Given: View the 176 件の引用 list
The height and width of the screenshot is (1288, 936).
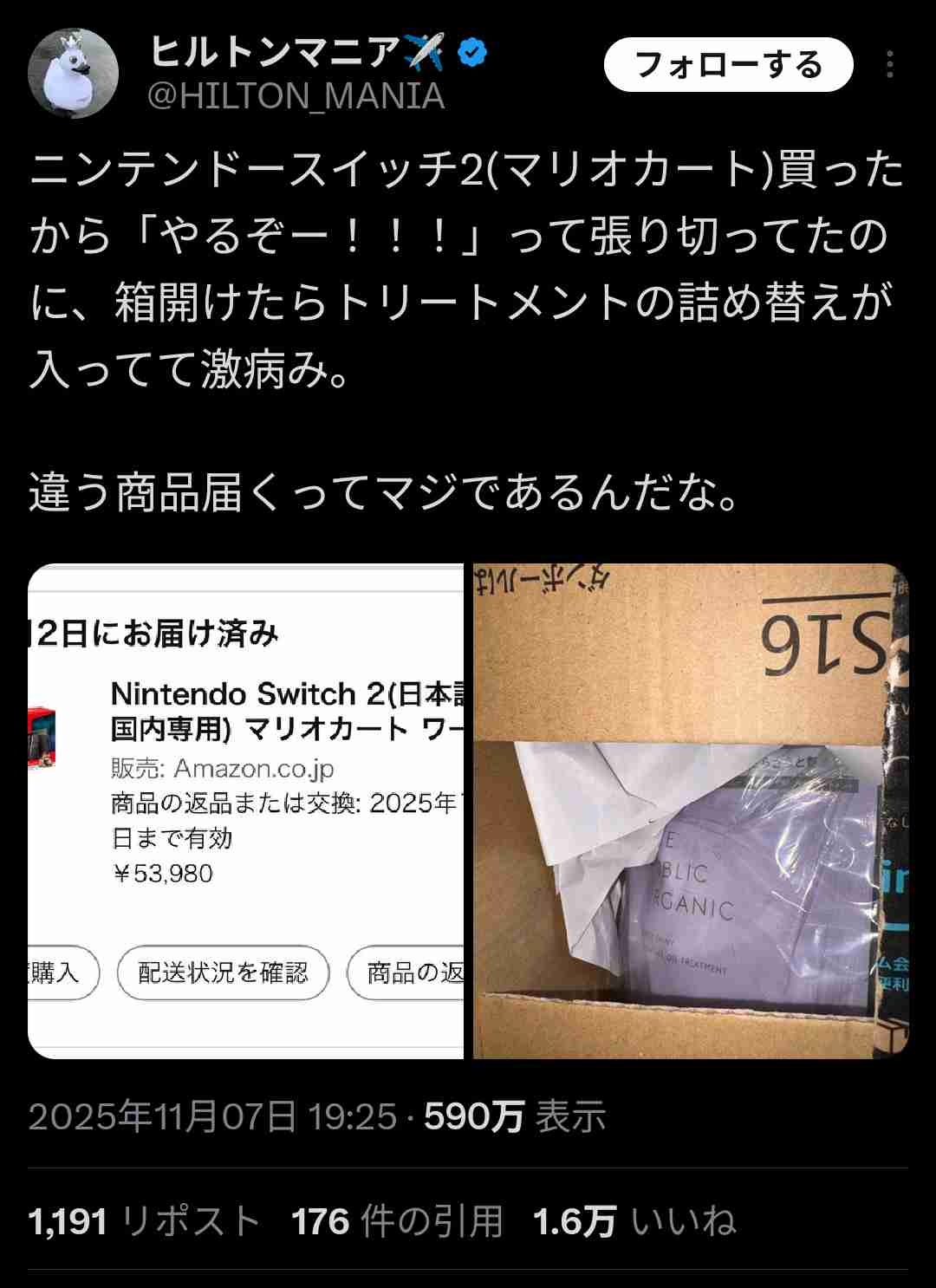Looking at the screenshot, I should pyautogui.click(x=397, y=1221).
